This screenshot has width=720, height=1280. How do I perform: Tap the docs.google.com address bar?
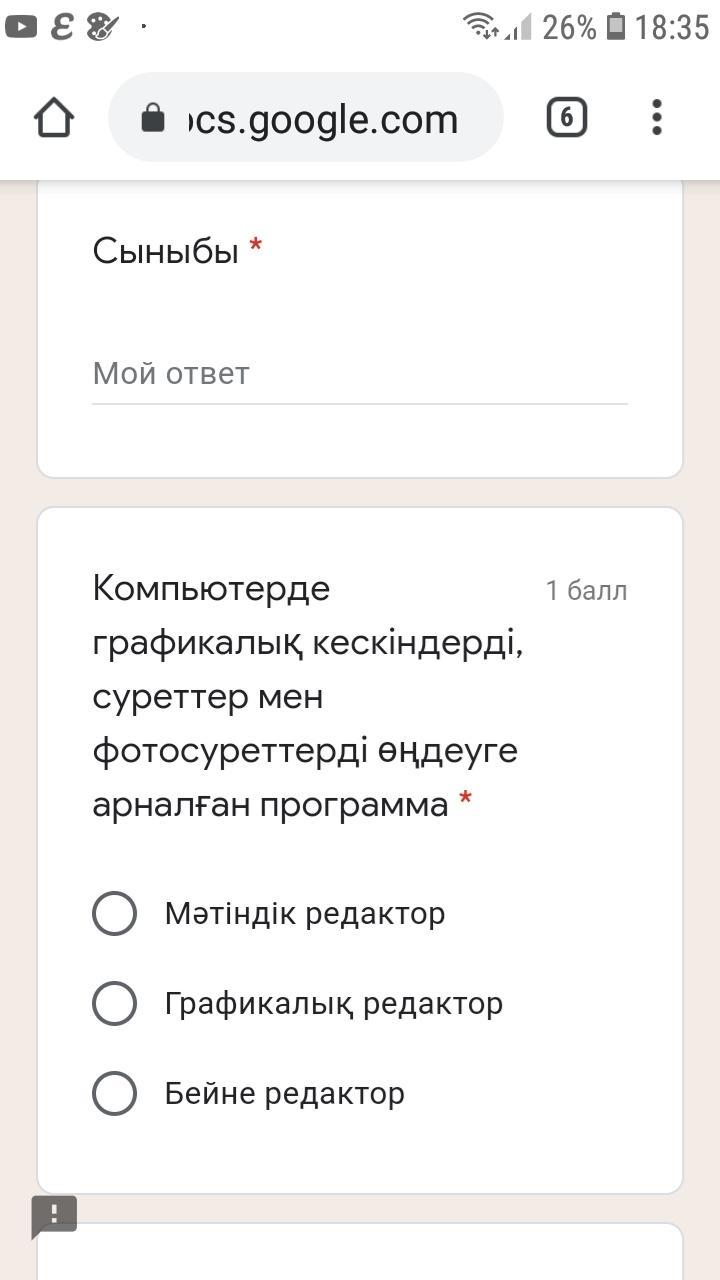tap(305, 118)
